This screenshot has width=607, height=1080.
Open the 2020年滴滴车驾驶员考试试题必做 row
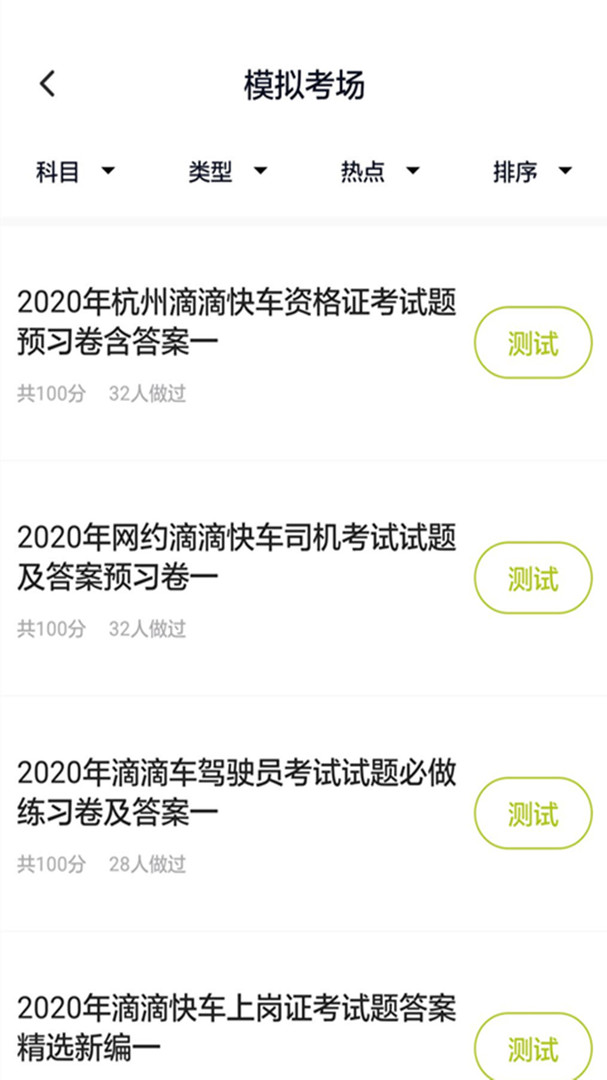point(303,814)
